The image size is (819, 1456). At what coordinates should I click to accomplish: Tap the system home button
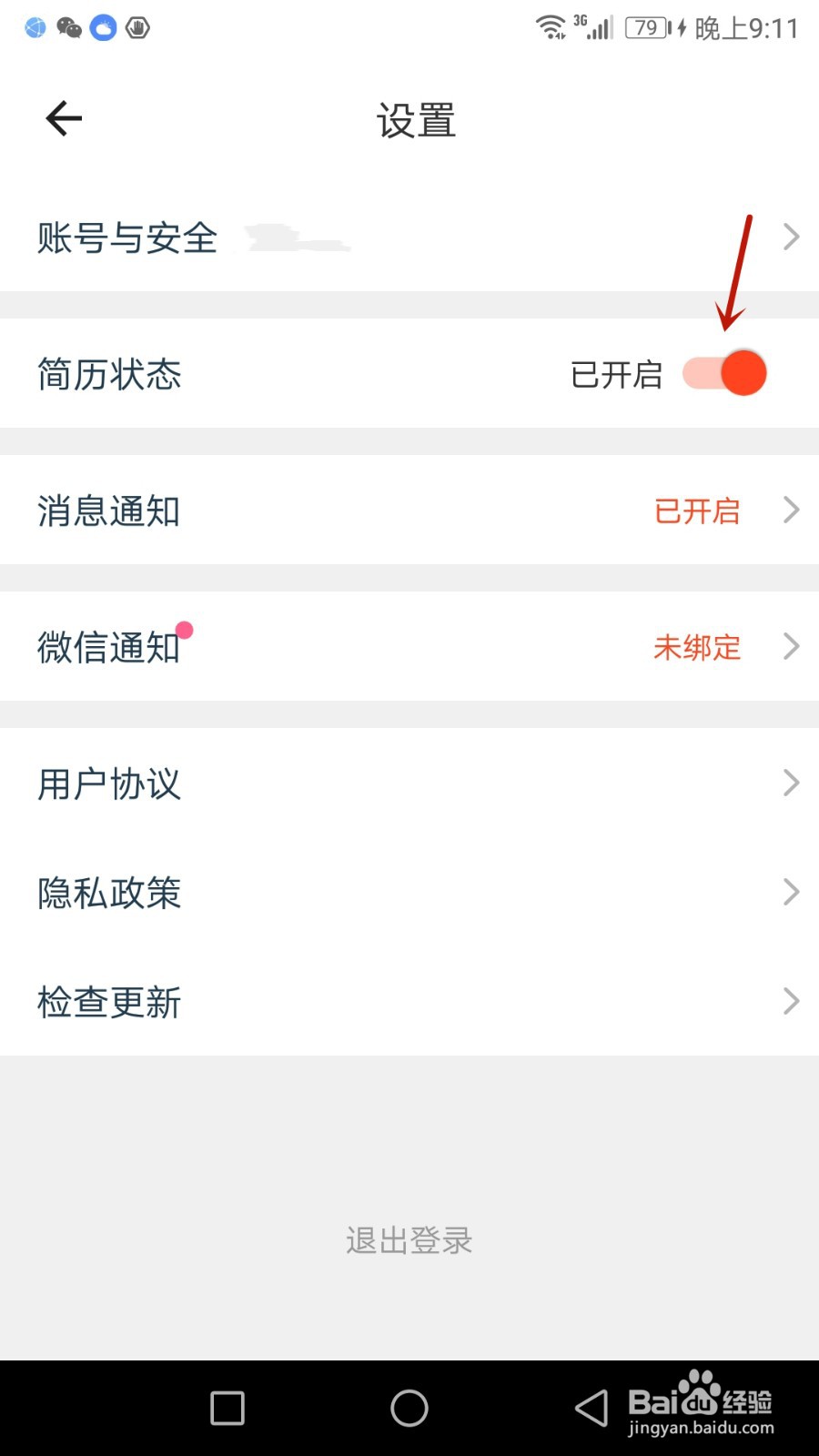(x=409, y=1408)
